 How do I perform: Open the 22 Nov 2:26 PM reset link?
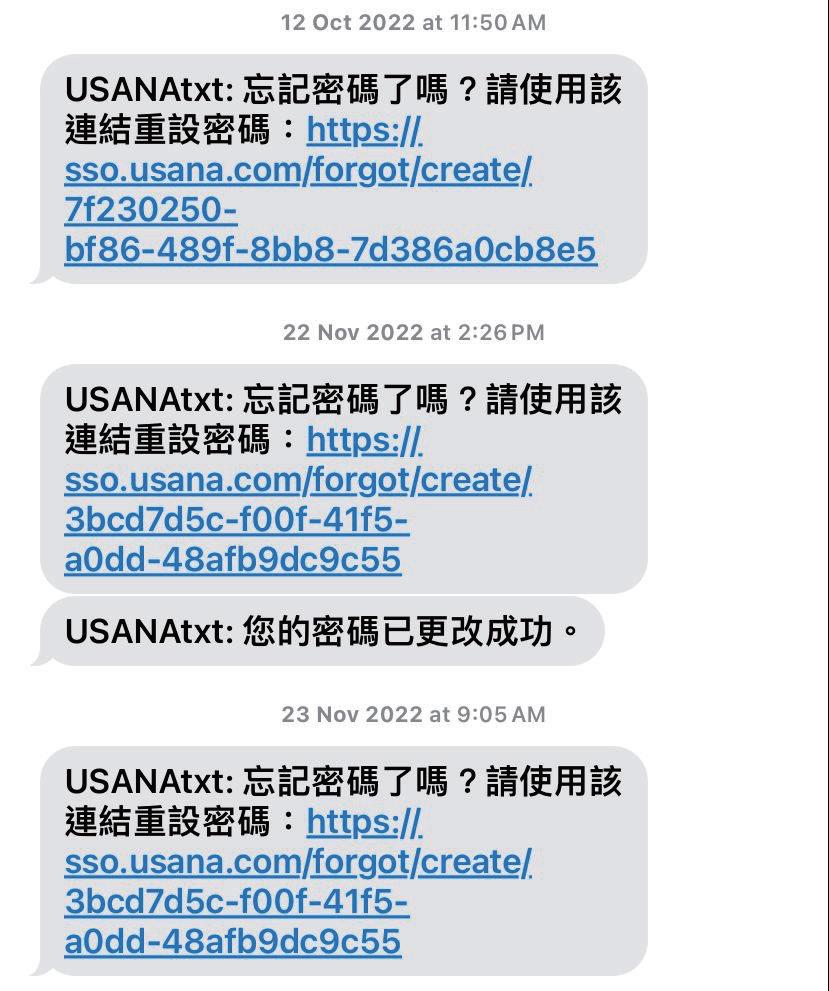[x=297, y=481]
